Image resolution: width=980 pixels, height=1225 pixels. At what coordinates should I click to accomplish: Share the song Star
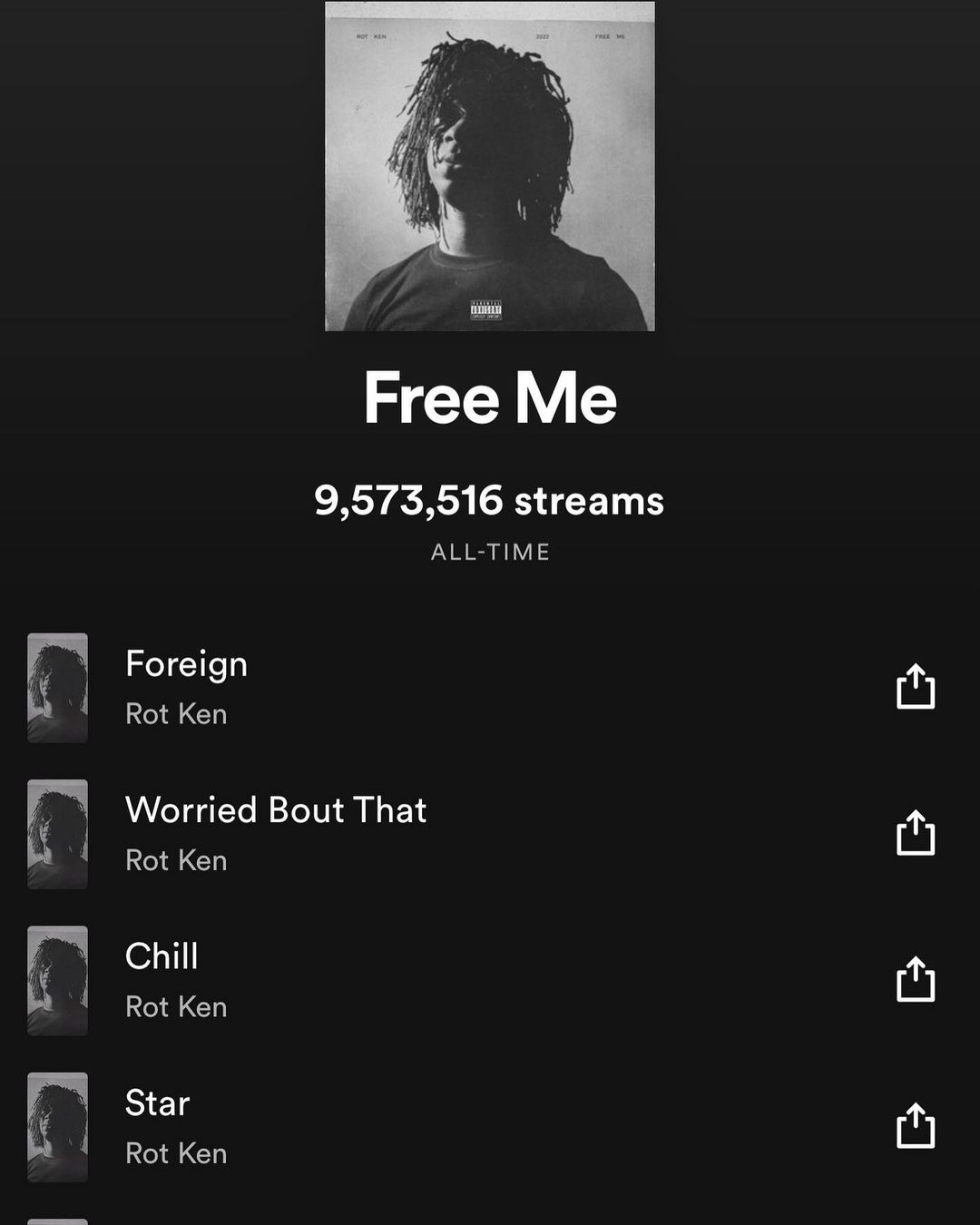coord(915,1126)
